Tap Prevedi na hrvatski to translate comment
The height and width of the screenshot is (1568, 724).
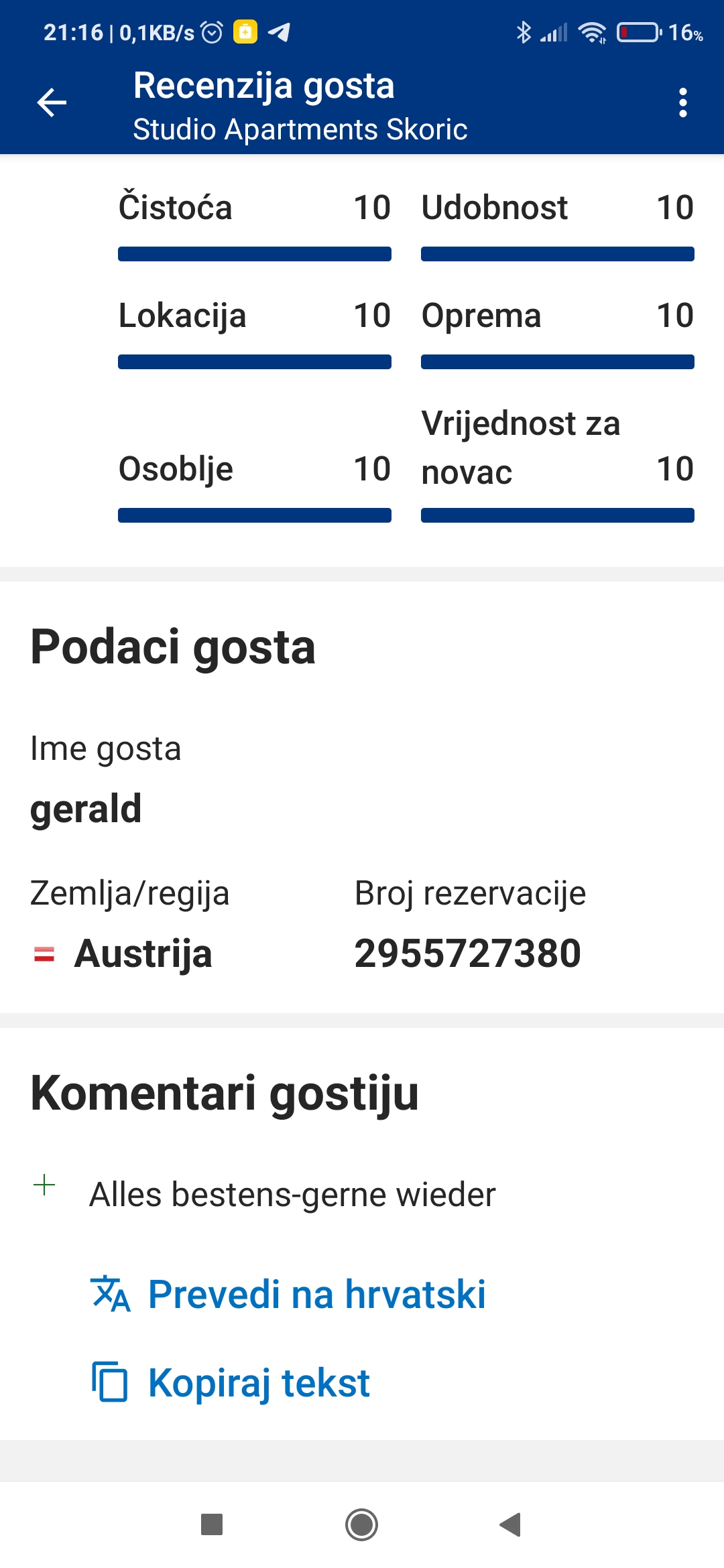(288, 1294)
